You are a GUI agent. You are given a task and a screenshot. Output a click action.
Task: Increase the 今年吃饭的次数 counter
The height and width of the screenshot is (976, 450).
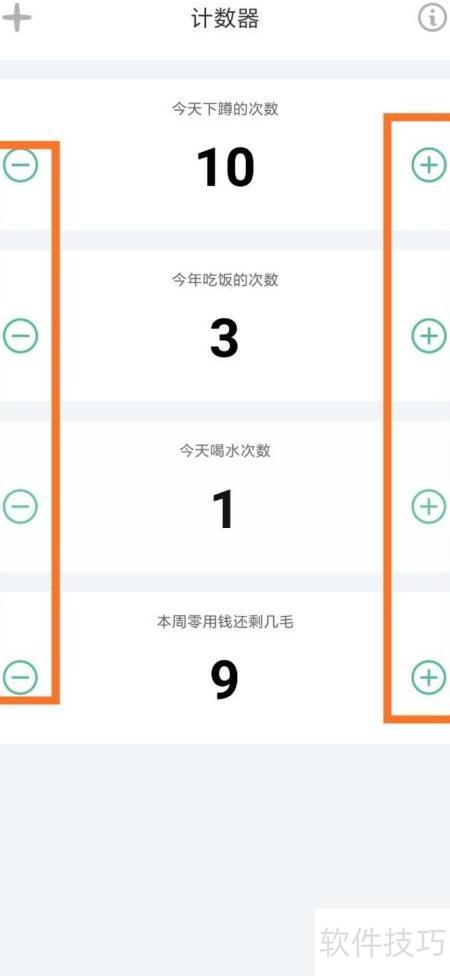[429, 336]
